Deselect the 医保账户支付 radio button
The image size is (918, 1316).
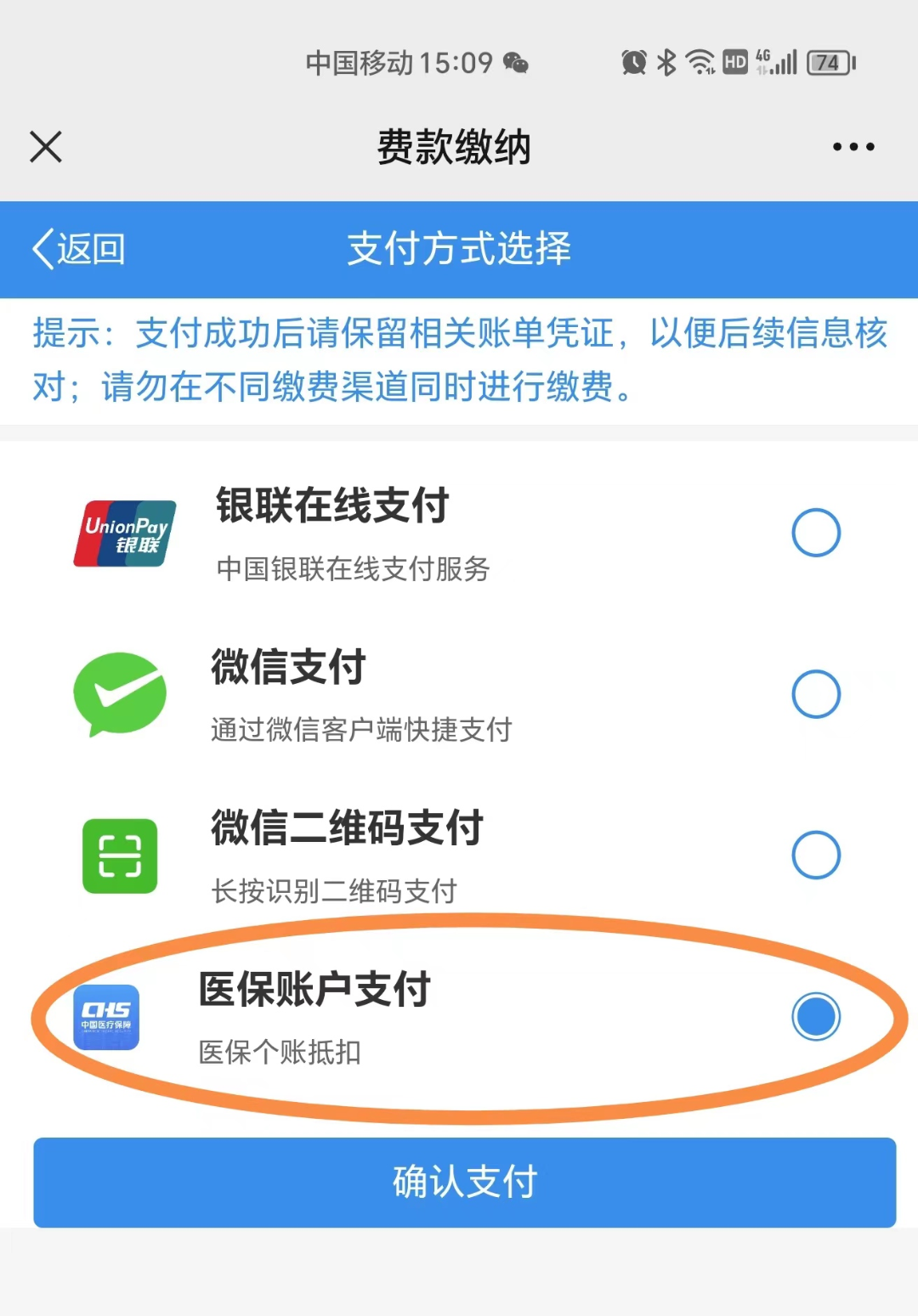point(816,1016)
